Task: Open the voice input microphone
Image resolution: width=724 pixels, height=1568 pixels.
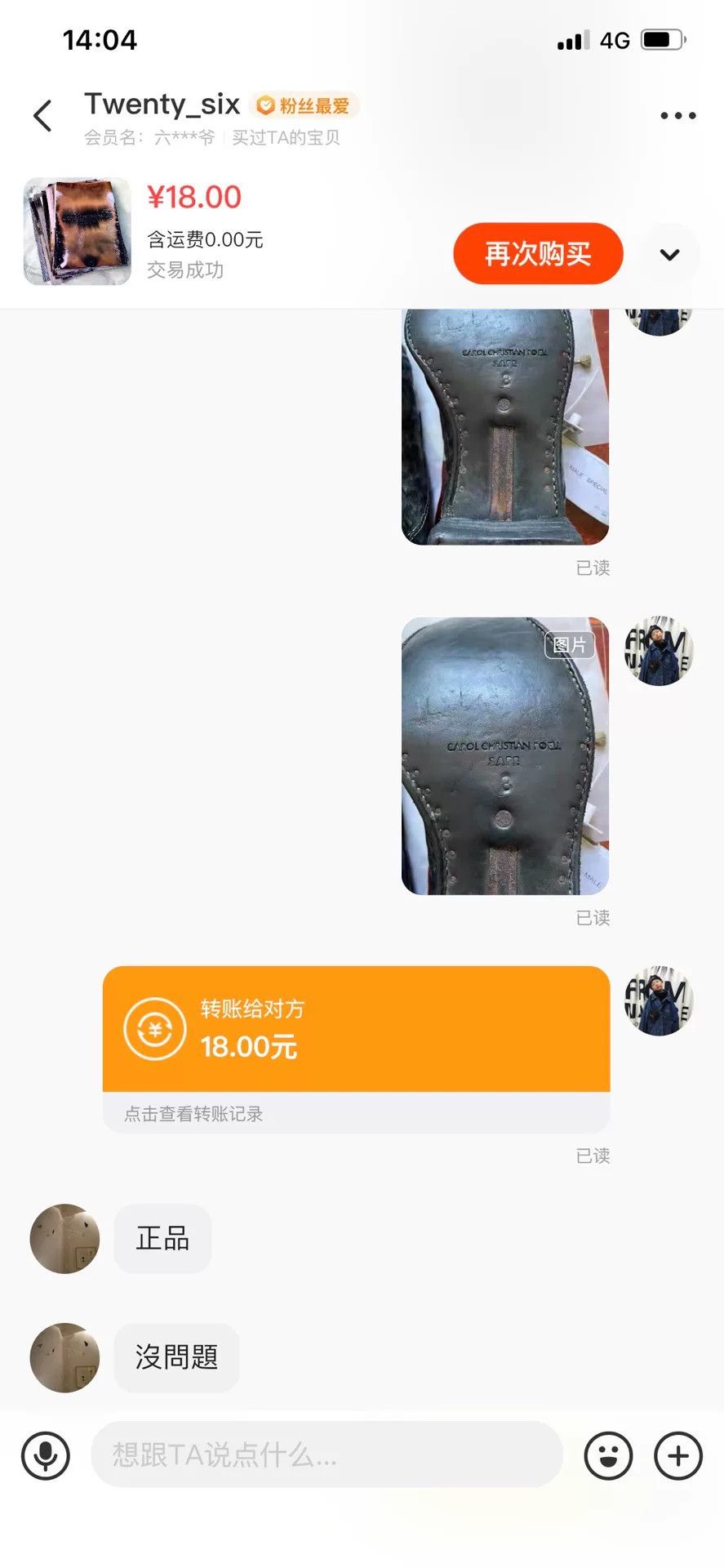Action: (x=46, y=1455)
